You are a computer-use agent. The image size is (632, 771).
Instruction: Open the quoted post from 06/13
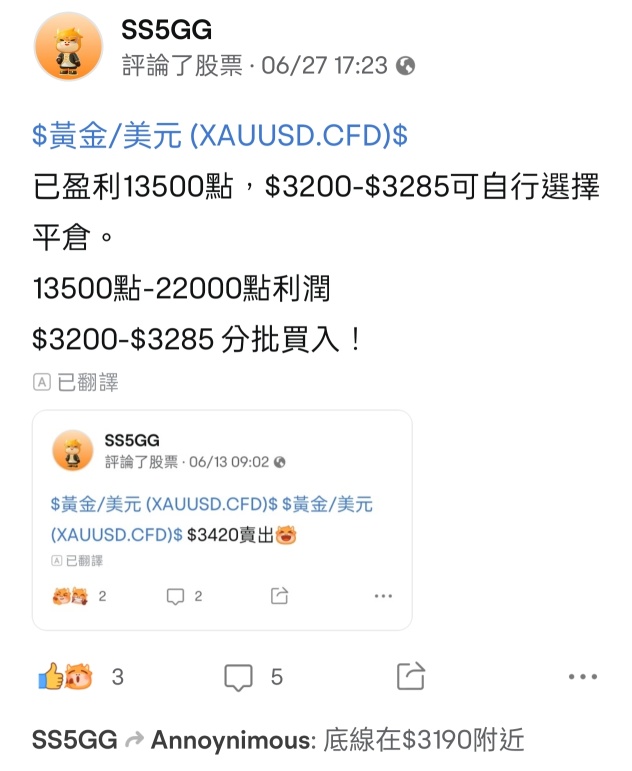point(222,519)
